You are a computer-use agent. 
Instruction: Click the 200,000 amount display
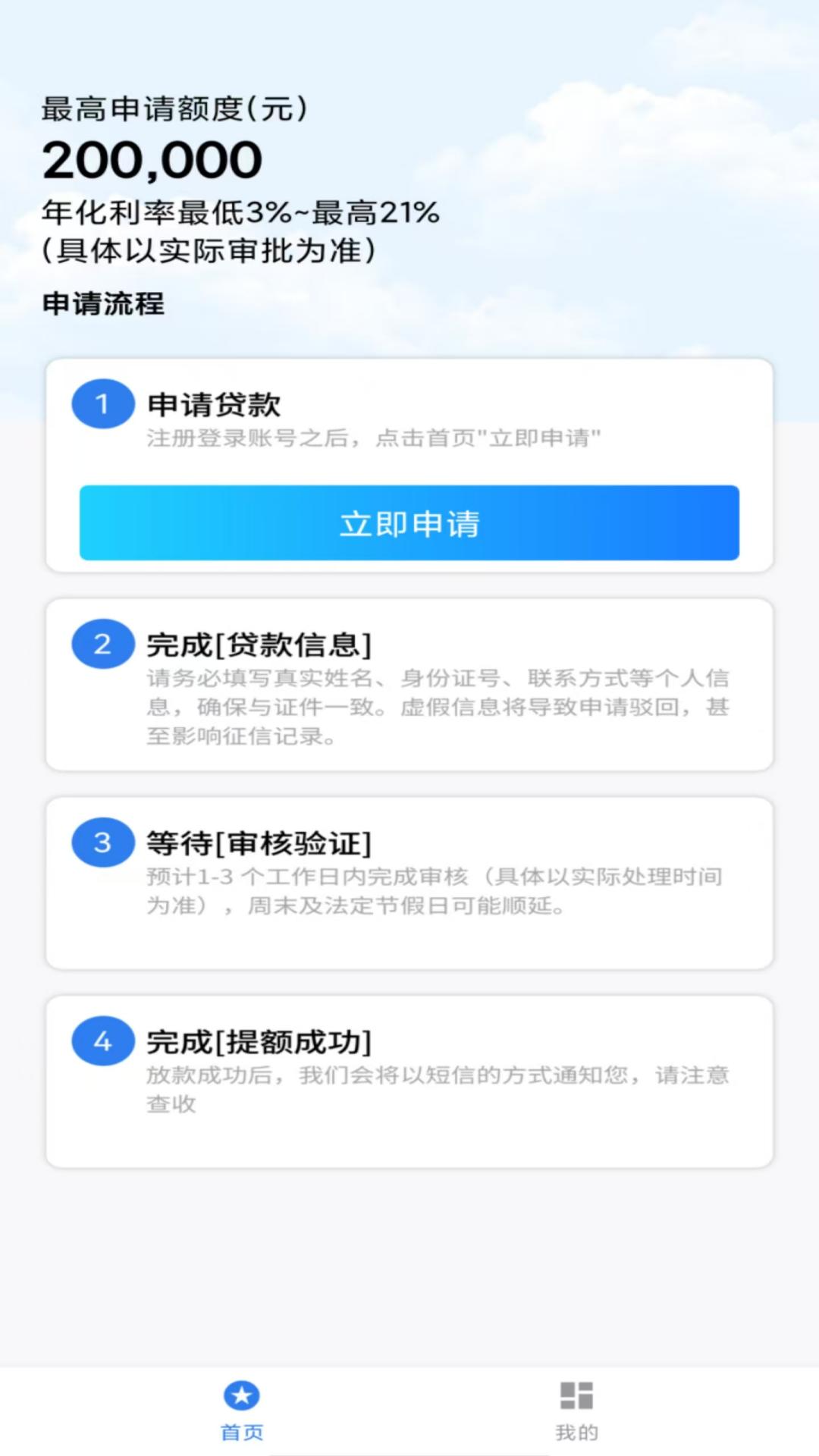[x=152, y=158]
